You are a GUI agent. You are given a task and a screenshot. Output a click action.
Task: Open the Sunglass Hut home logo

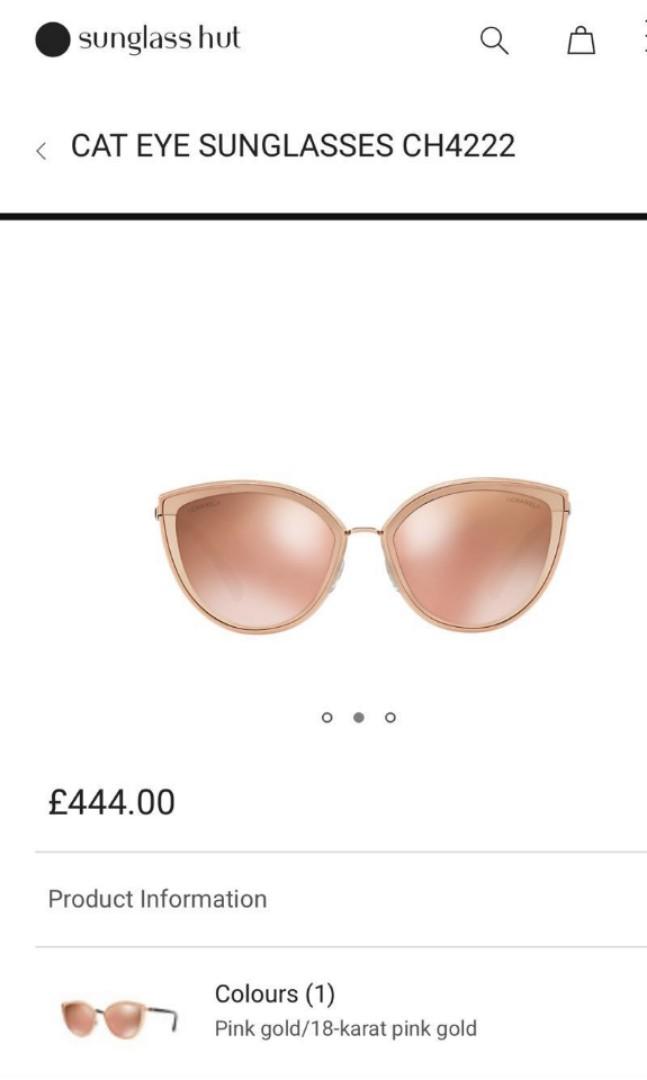(138, 40)
